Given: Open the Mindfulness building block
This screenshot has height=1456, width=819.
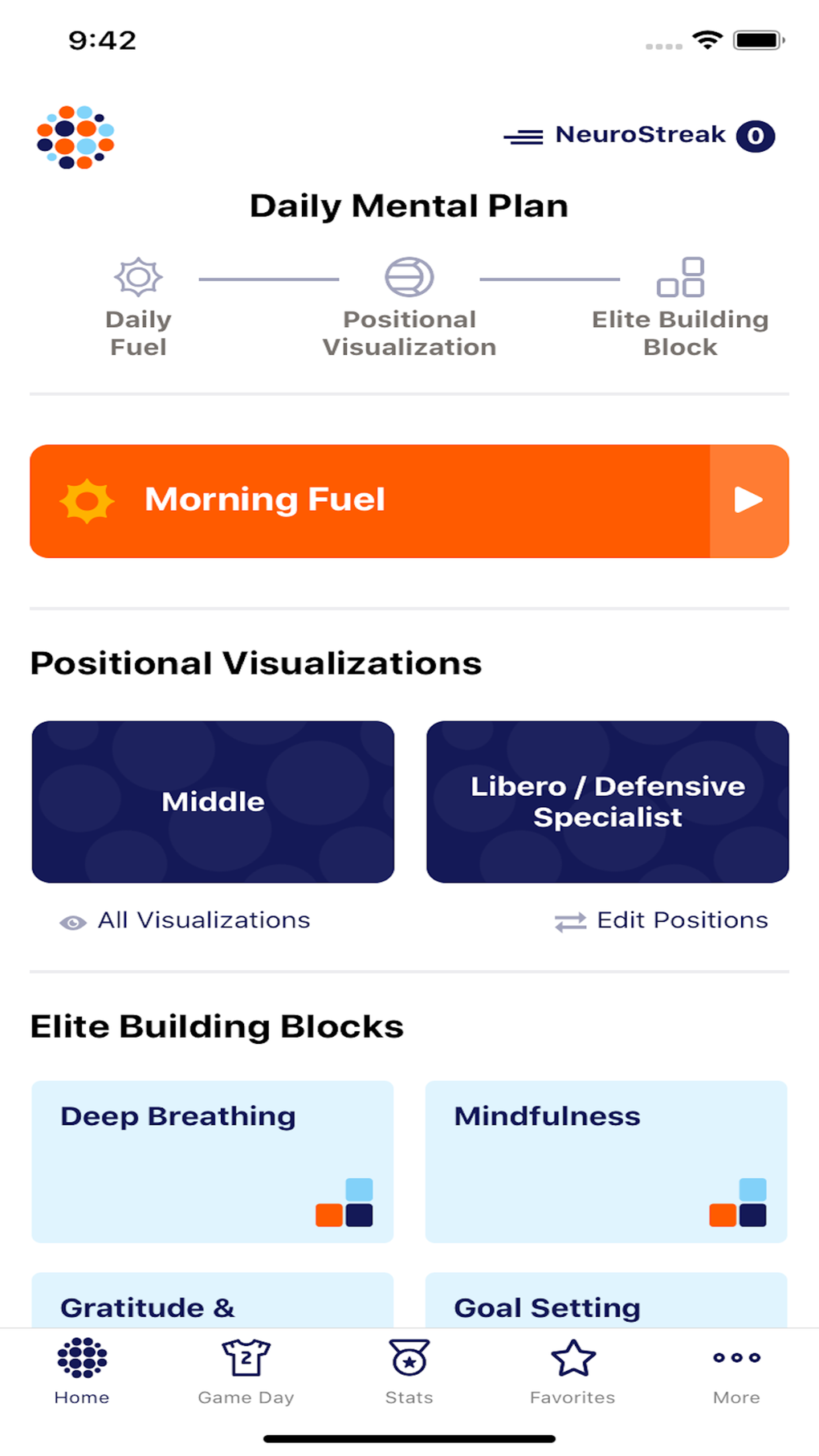Looking at the screenshot, I should [x=605, y=1160].
